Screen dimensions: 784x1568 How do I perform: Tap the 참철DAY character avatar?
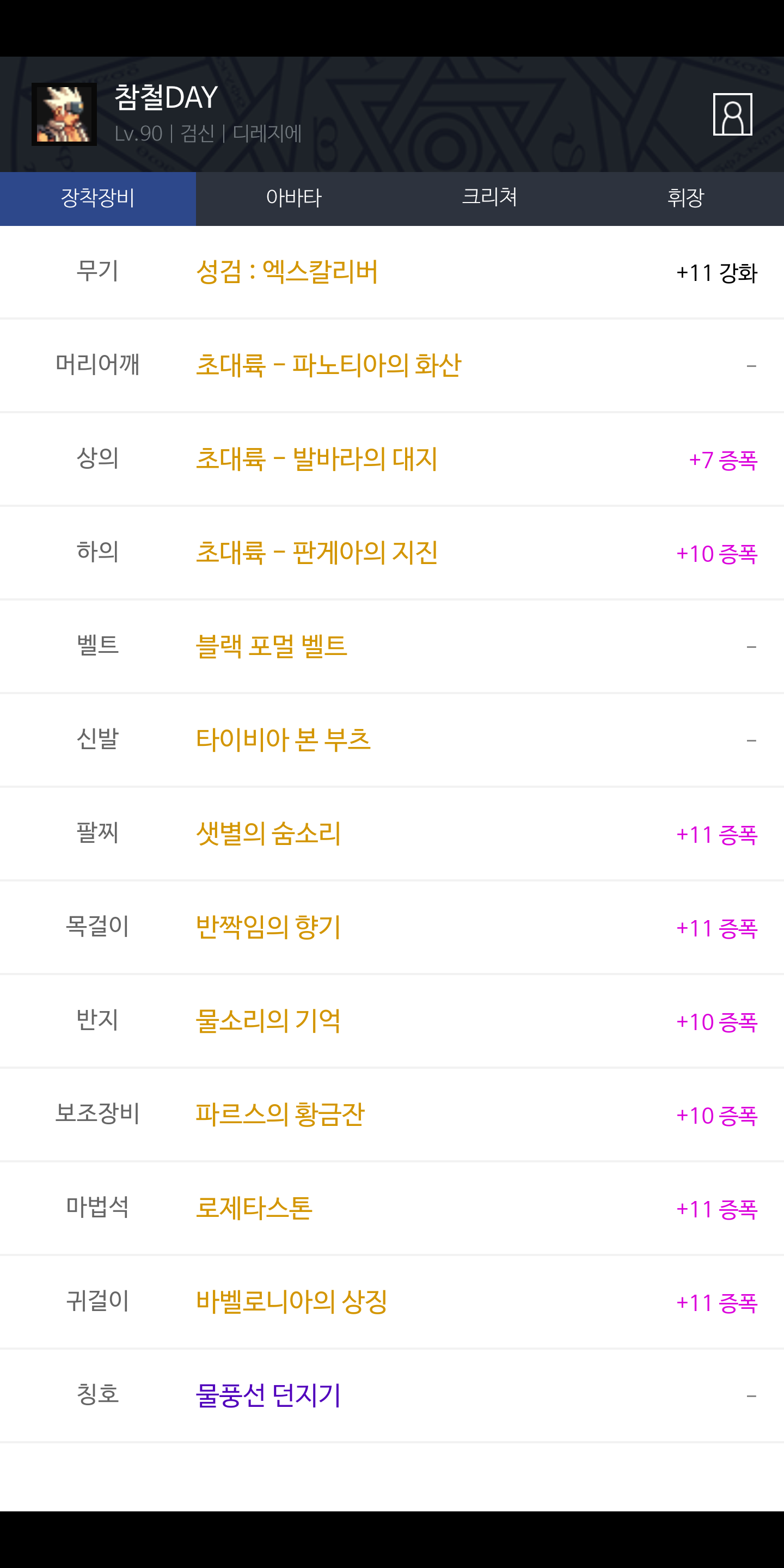(x=64, y=114)
